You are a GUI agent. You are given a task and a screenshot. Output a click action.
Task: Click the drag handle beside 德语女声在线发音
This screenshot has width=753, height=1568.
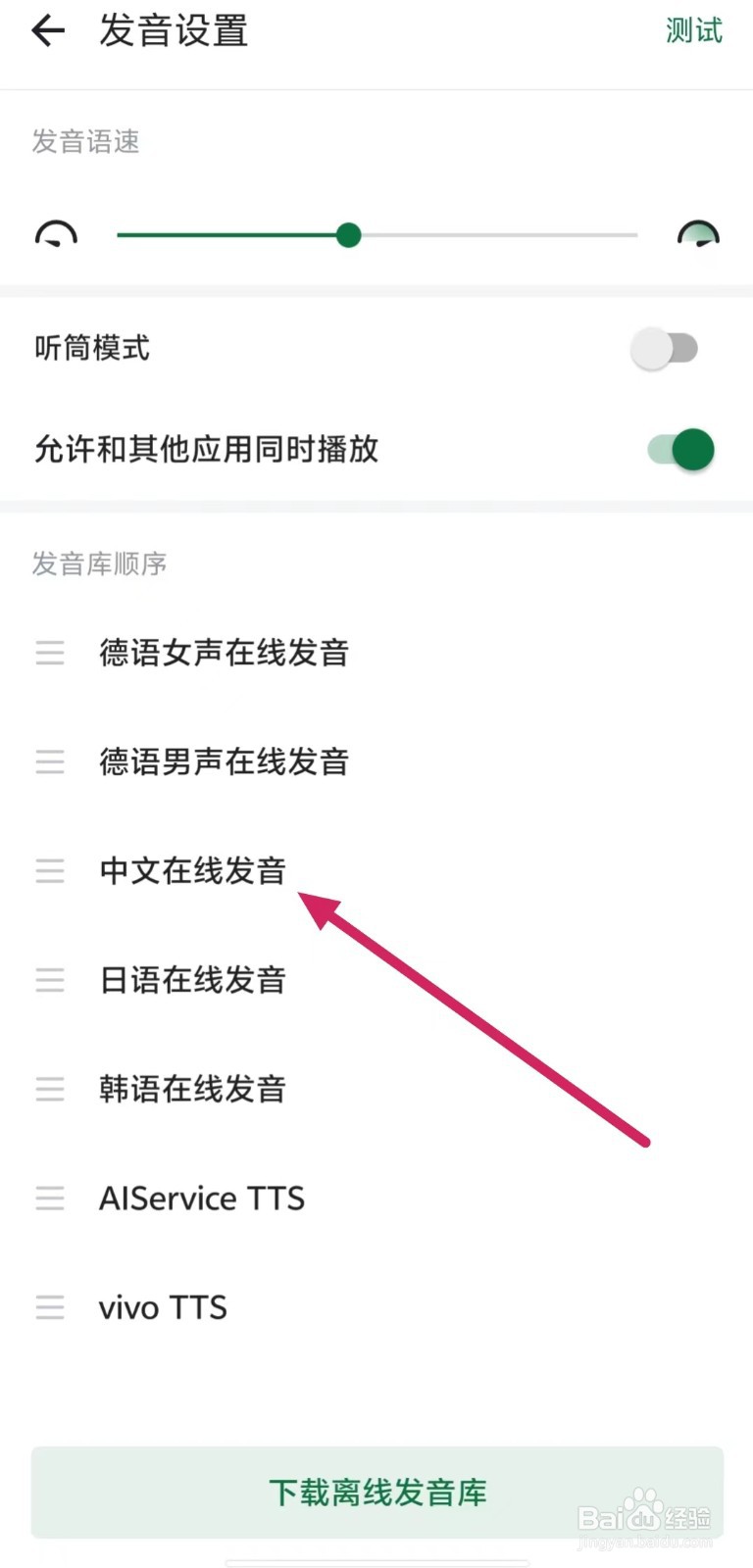point(49,654)
